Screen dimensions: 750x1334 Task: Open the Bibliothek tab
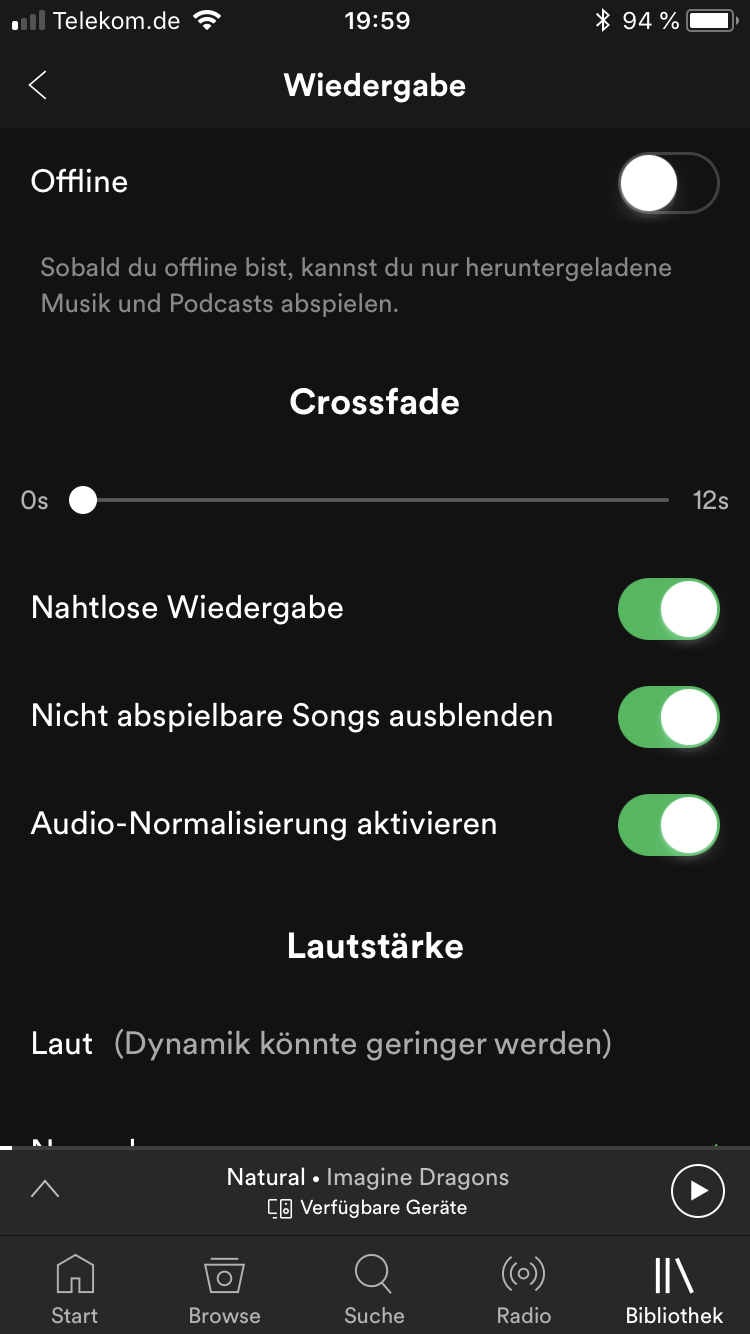(x=674, y=1288)
